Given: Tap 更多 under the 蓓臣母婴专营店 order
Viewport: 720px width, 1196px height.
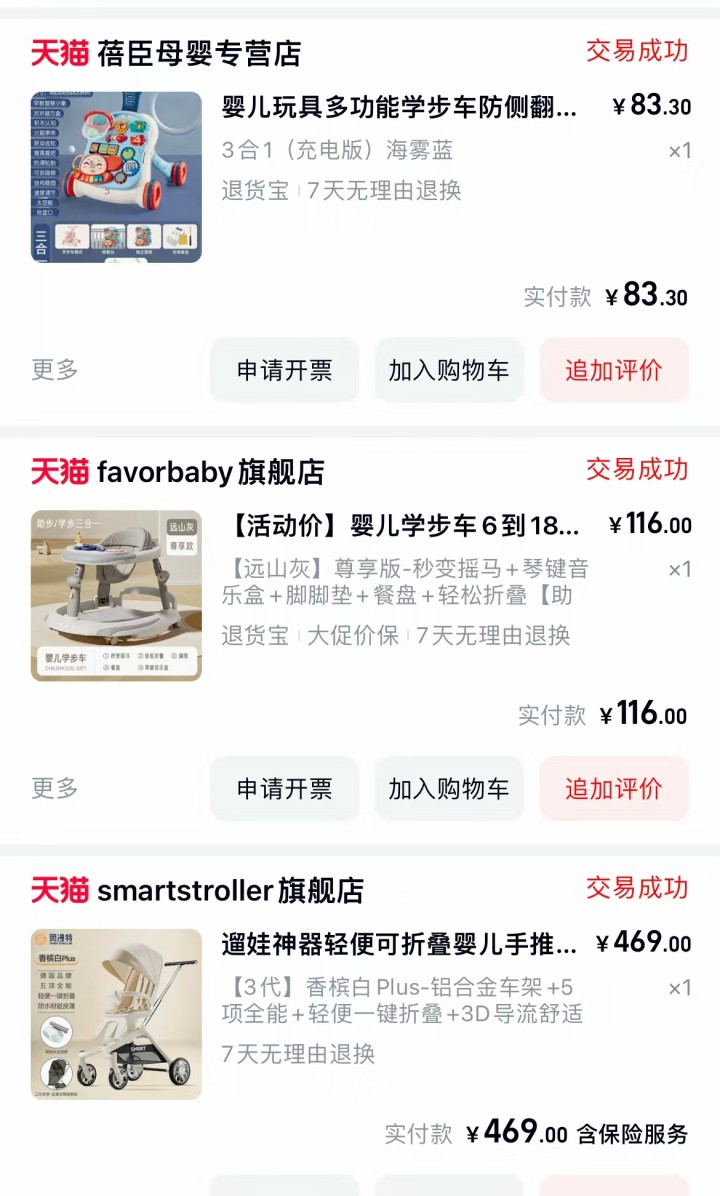Looking at the screenshot, I should [x=54, y=370].
